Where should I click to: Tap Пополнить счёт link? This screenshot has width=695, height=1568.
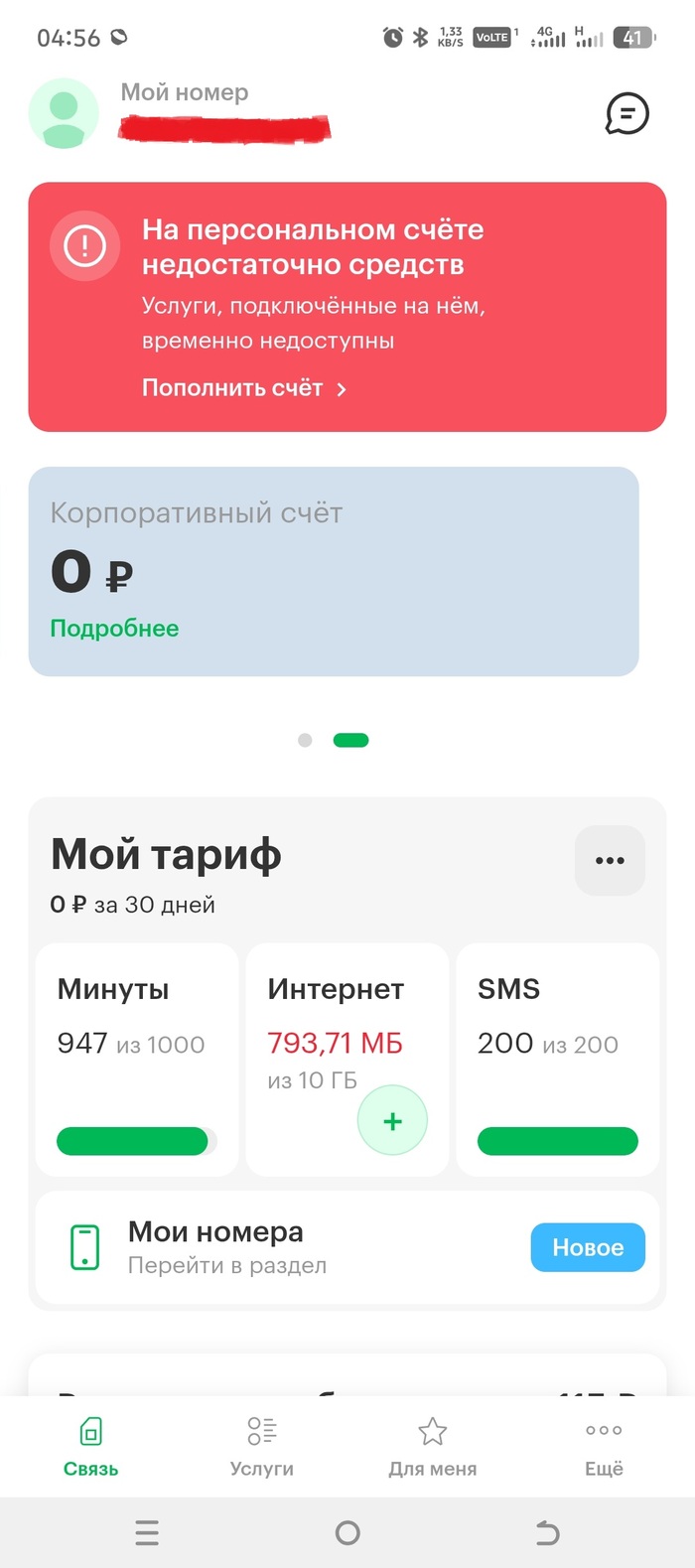pyautogui.click(x=243, y=388)
